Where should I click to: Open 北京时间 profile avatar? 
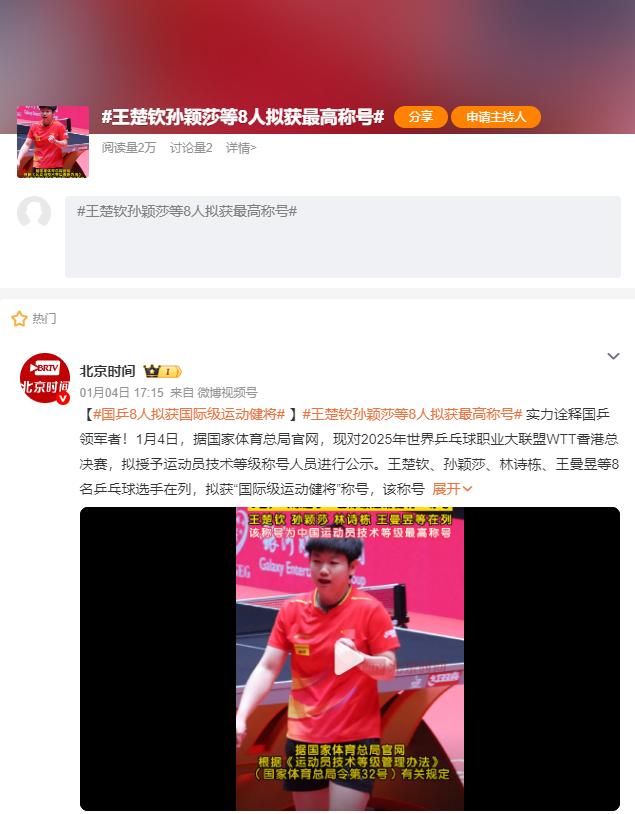click(x=45, y=378)
